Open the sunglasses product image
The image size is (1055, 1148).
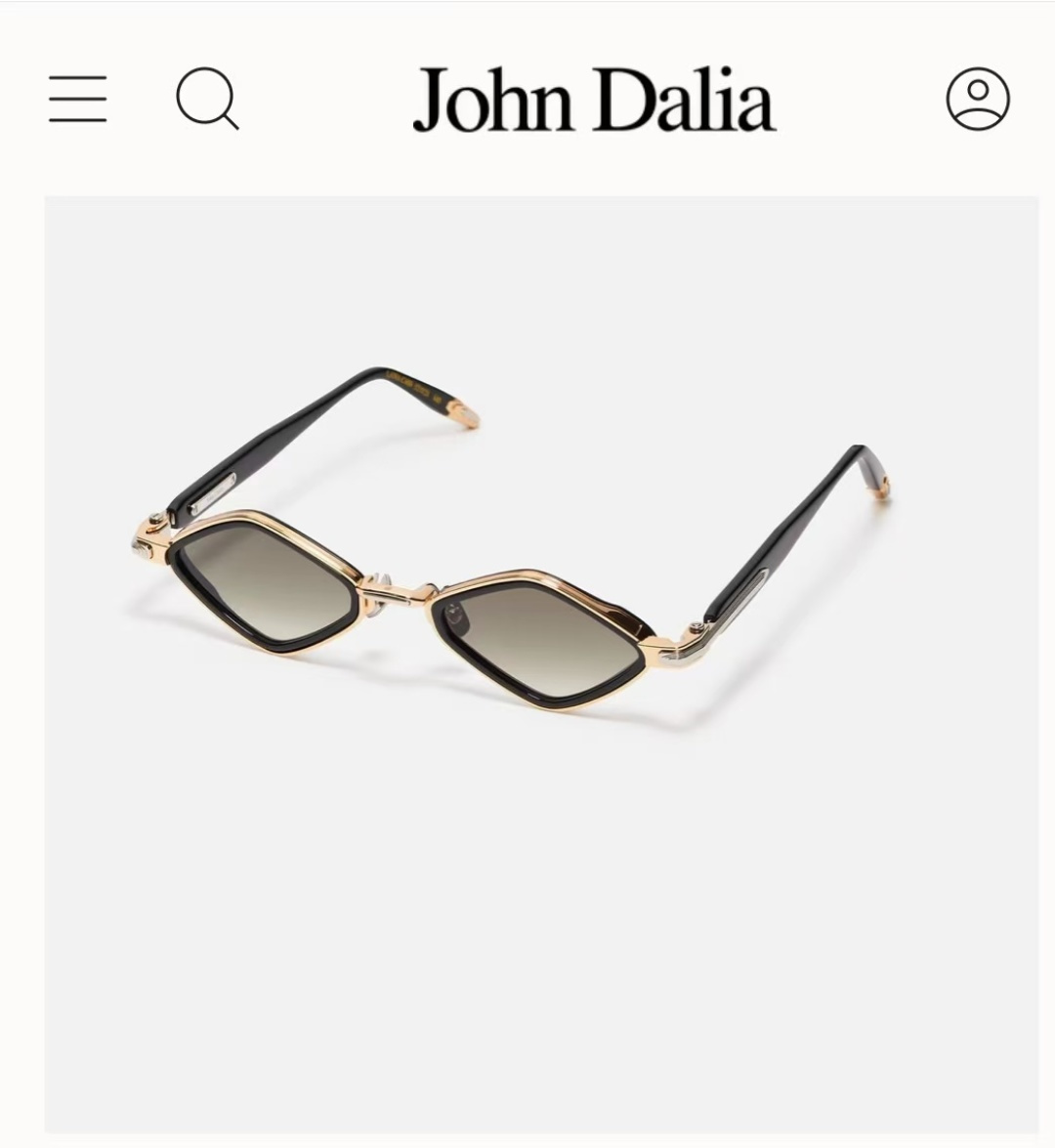click(x=541, y=664)
